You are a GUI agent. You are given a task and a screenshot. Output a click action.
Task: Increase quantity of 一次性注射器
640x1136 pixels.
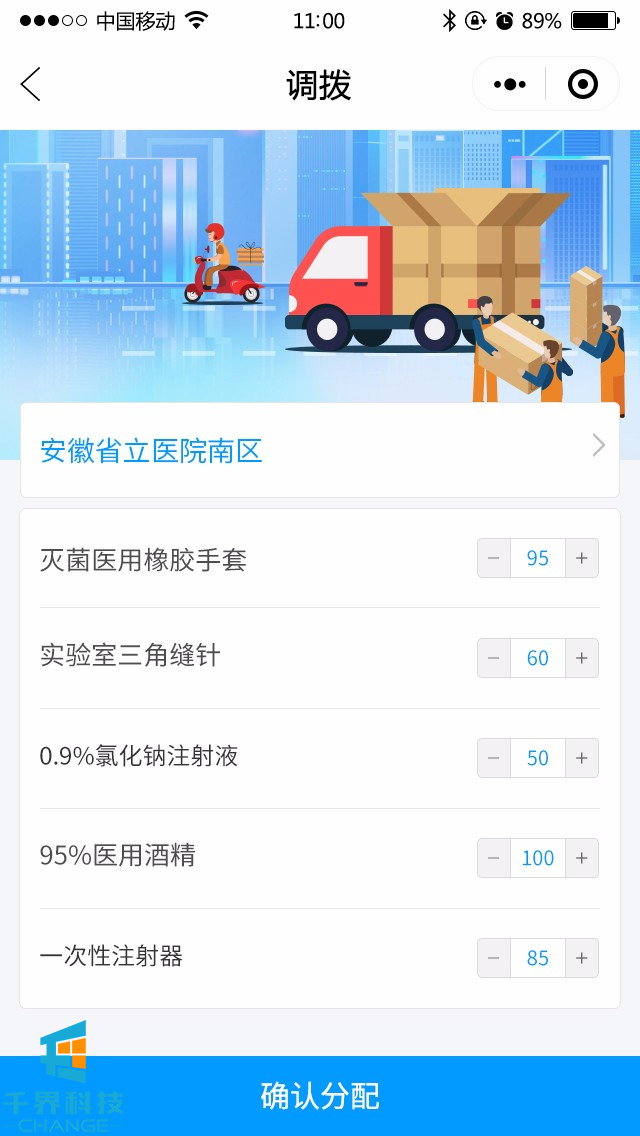[582, 958]
